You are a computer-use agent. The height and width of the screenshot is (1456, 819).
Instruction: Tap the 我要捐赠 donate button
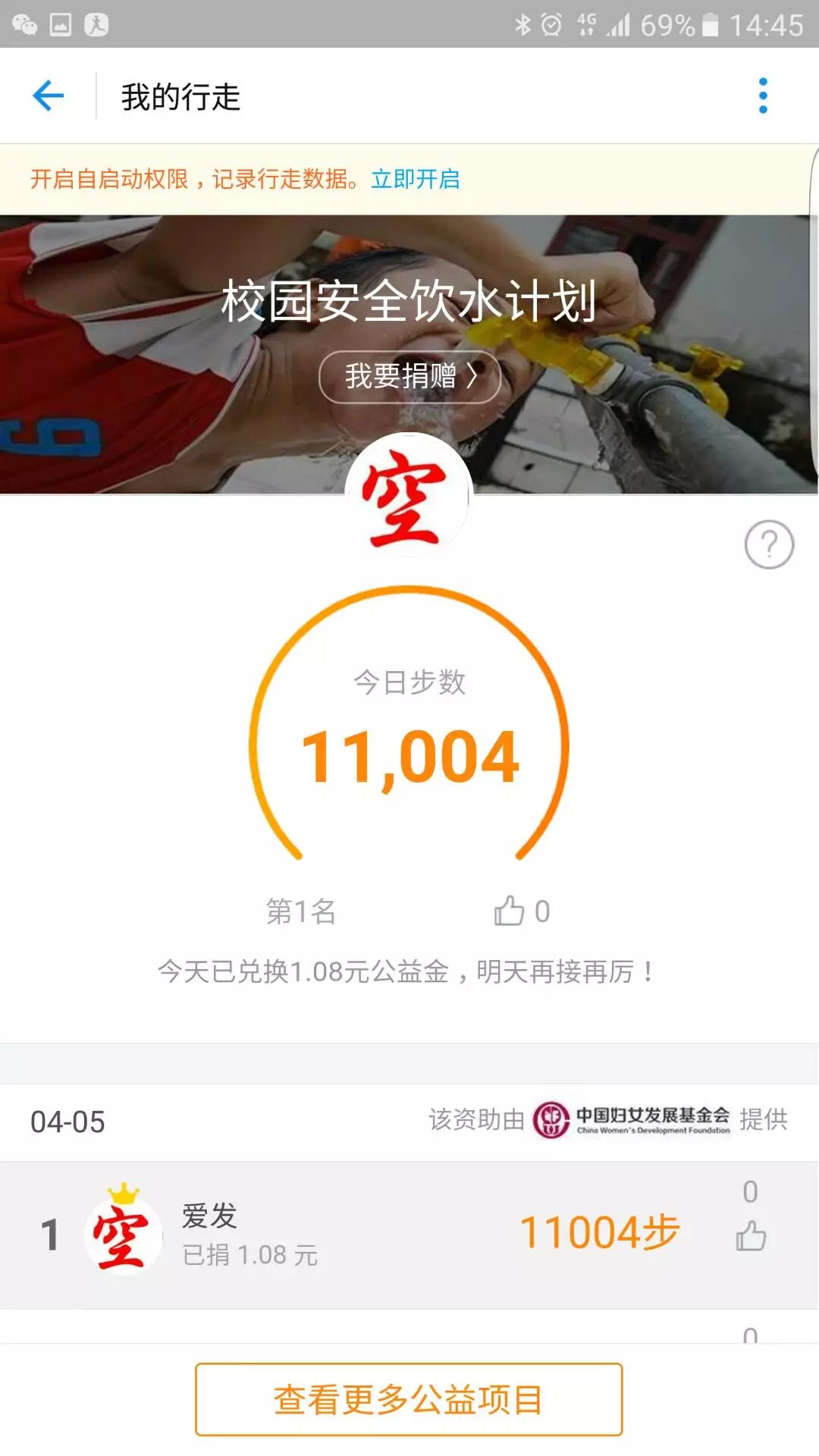click(409, 376)
